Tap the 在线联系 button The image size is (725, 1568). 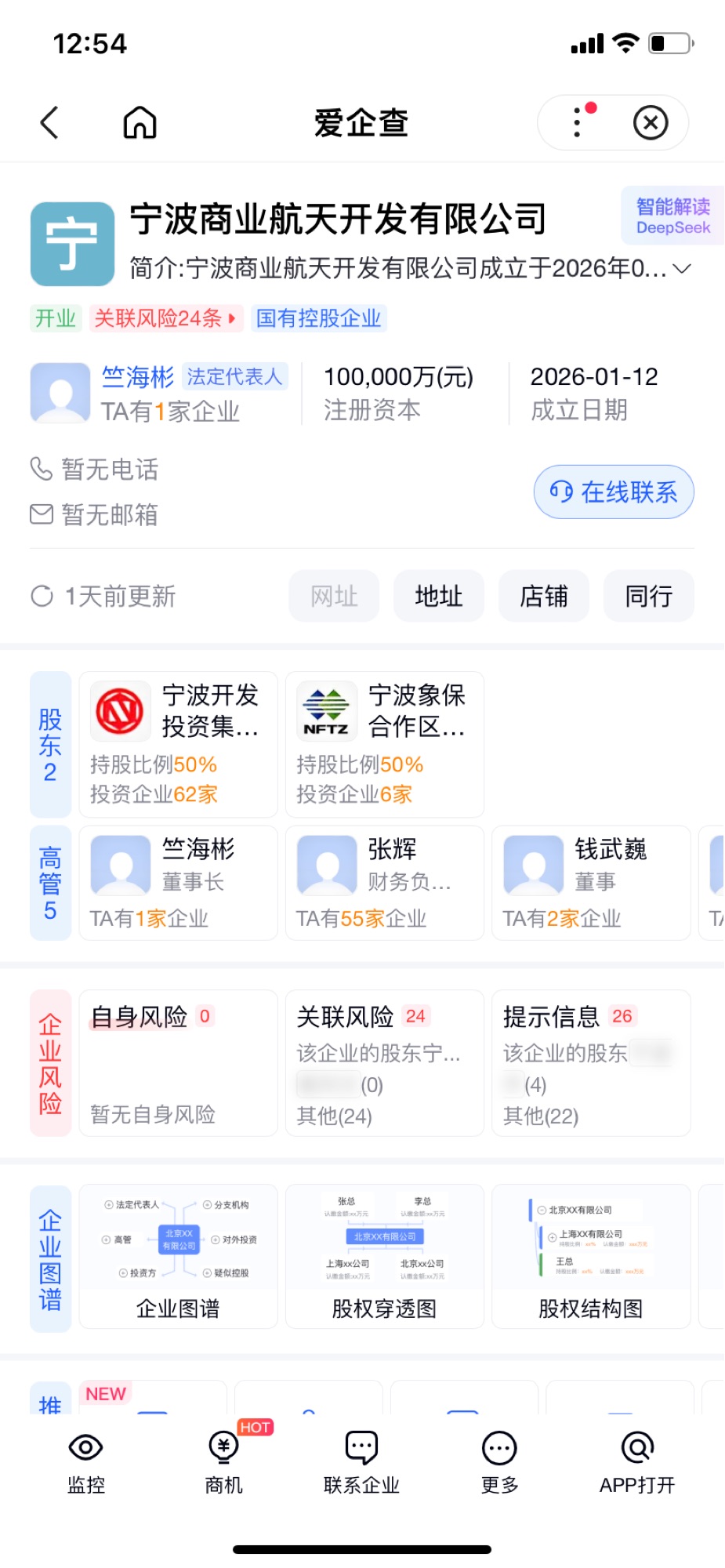(x=614, y=492)
